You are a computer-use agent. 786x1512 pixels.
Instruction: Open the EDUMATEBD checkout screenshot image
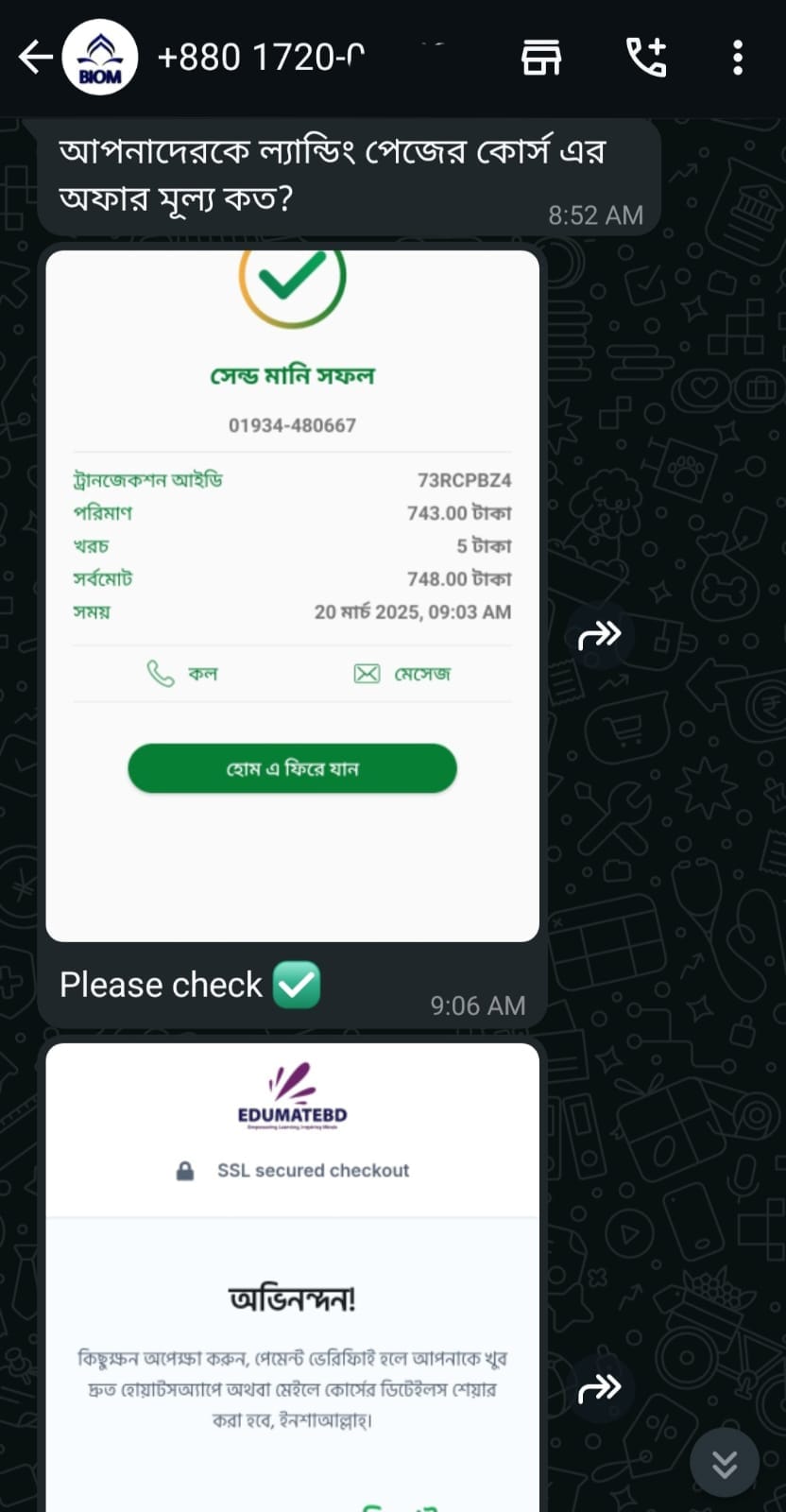click(x=293, y=1278)
